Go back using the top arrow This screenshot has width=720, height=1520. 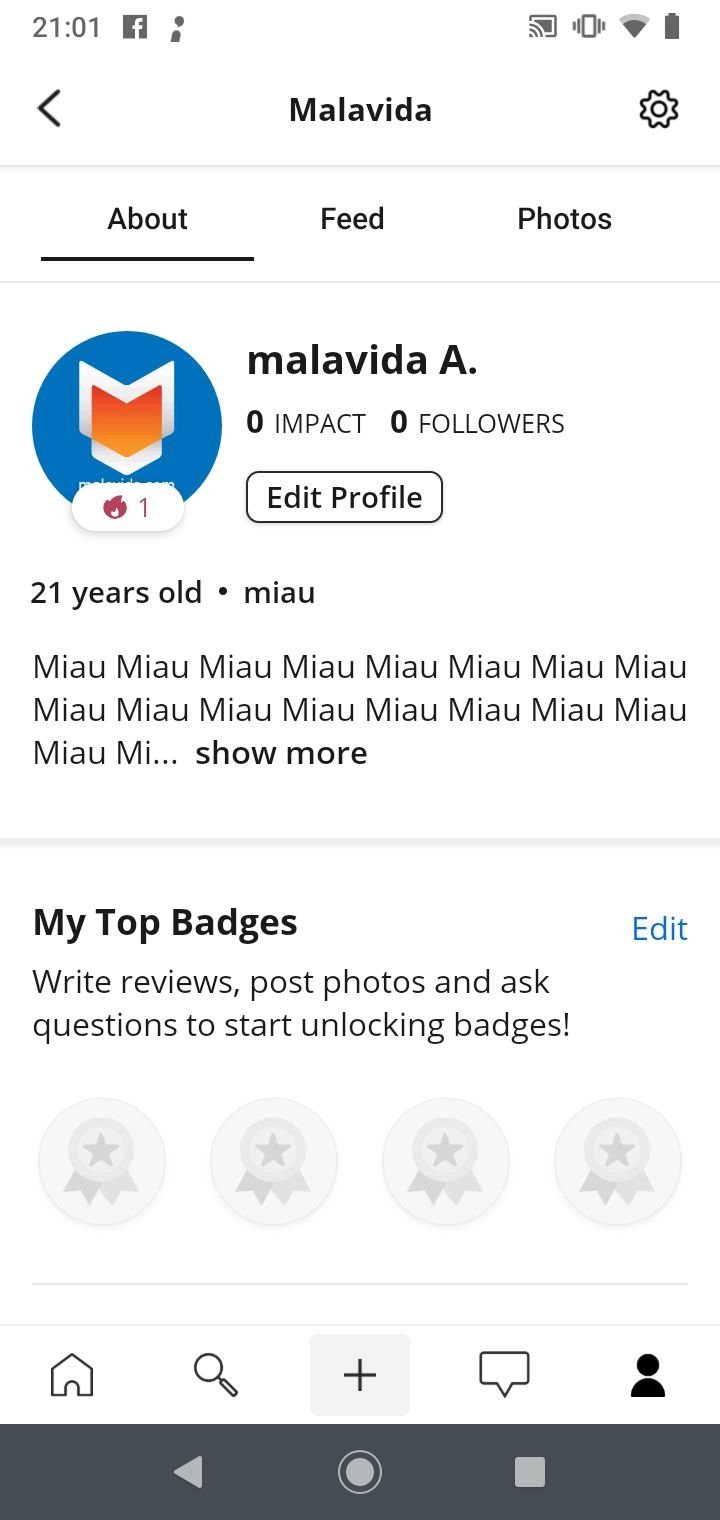coord(49,109)
